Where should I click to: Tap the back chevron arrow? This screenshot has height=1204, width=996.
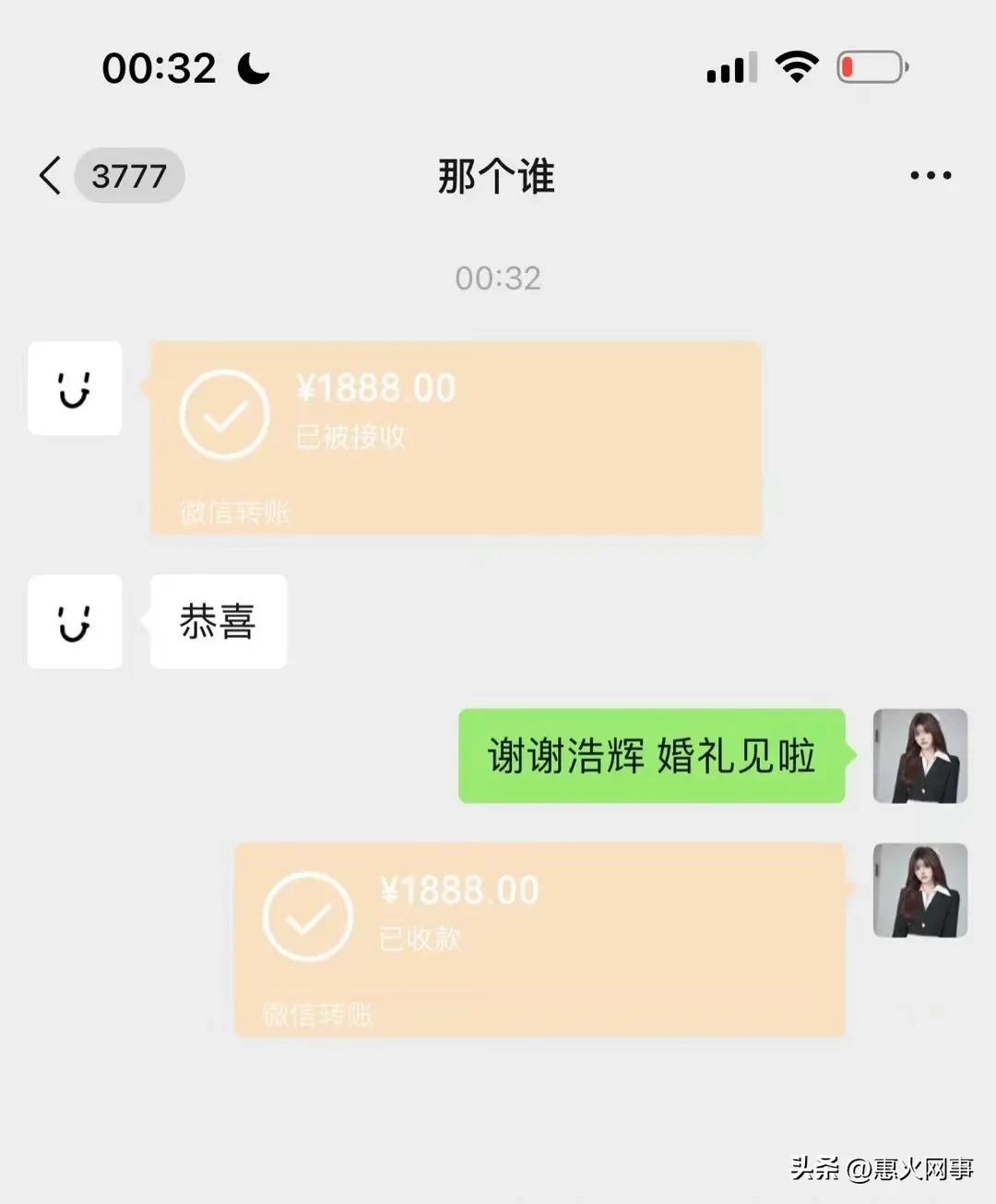pyautogui.click(x=50, y=175)
